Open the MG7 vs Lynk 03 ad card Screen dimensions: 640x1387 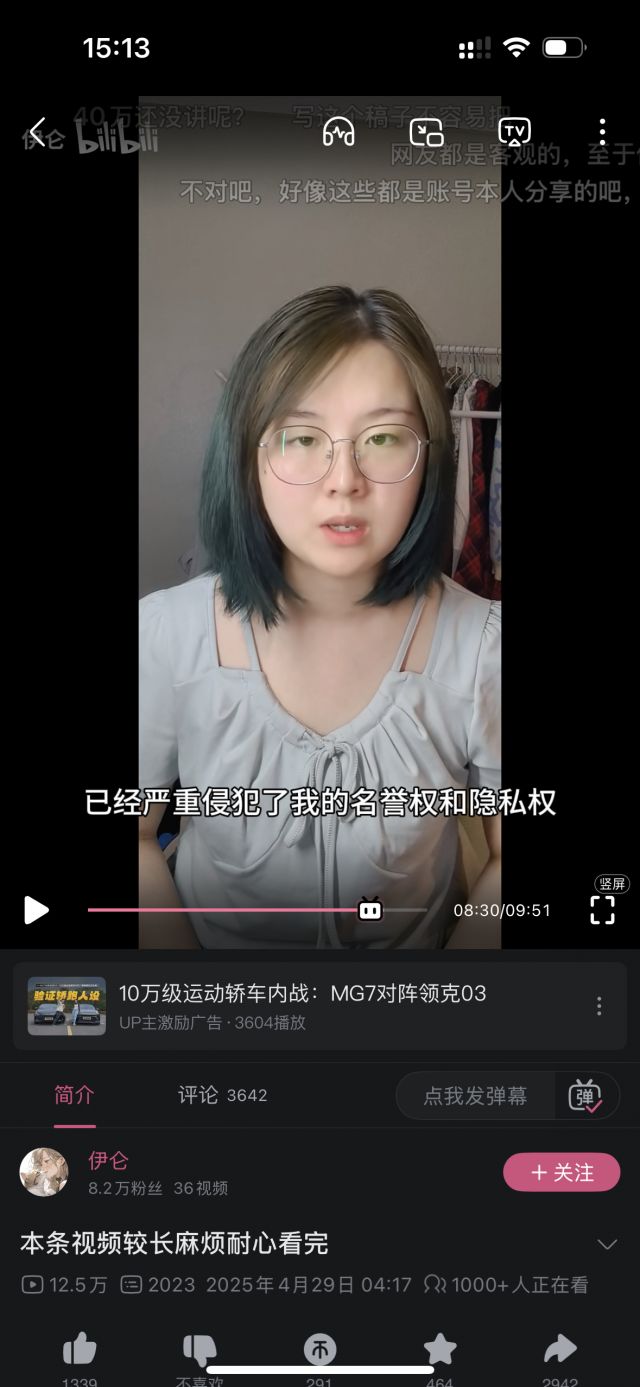click(x=300, y=1006)
